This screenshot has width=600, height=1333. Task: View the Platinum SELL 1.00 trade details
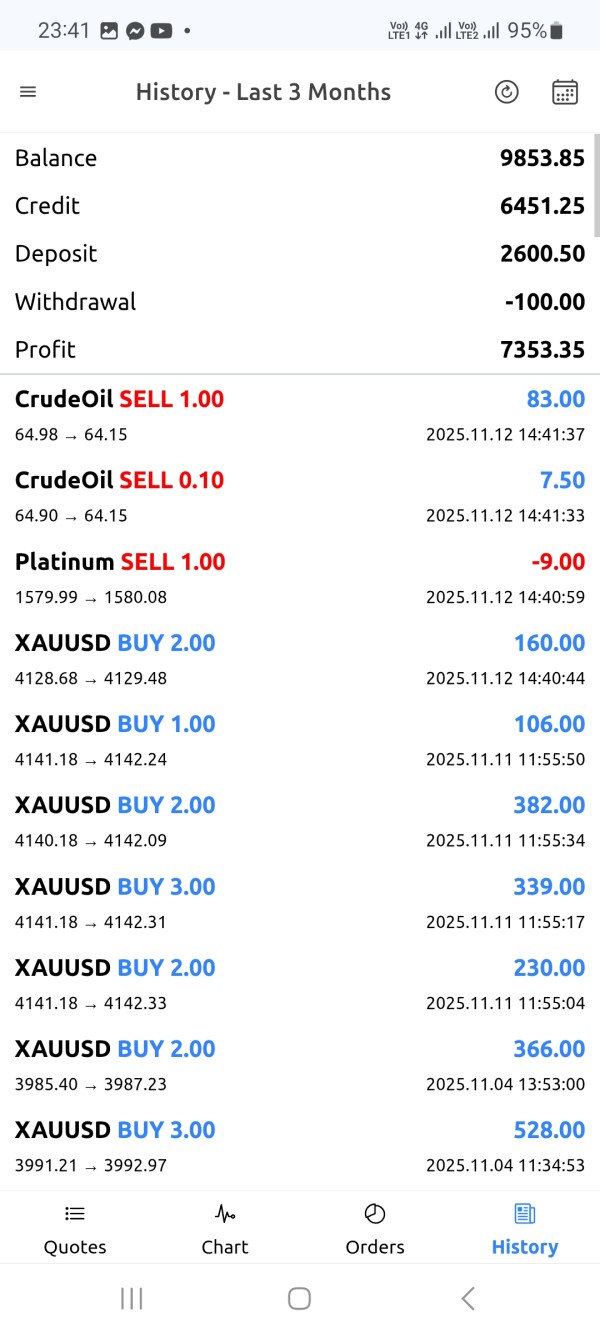coord(300,578)
